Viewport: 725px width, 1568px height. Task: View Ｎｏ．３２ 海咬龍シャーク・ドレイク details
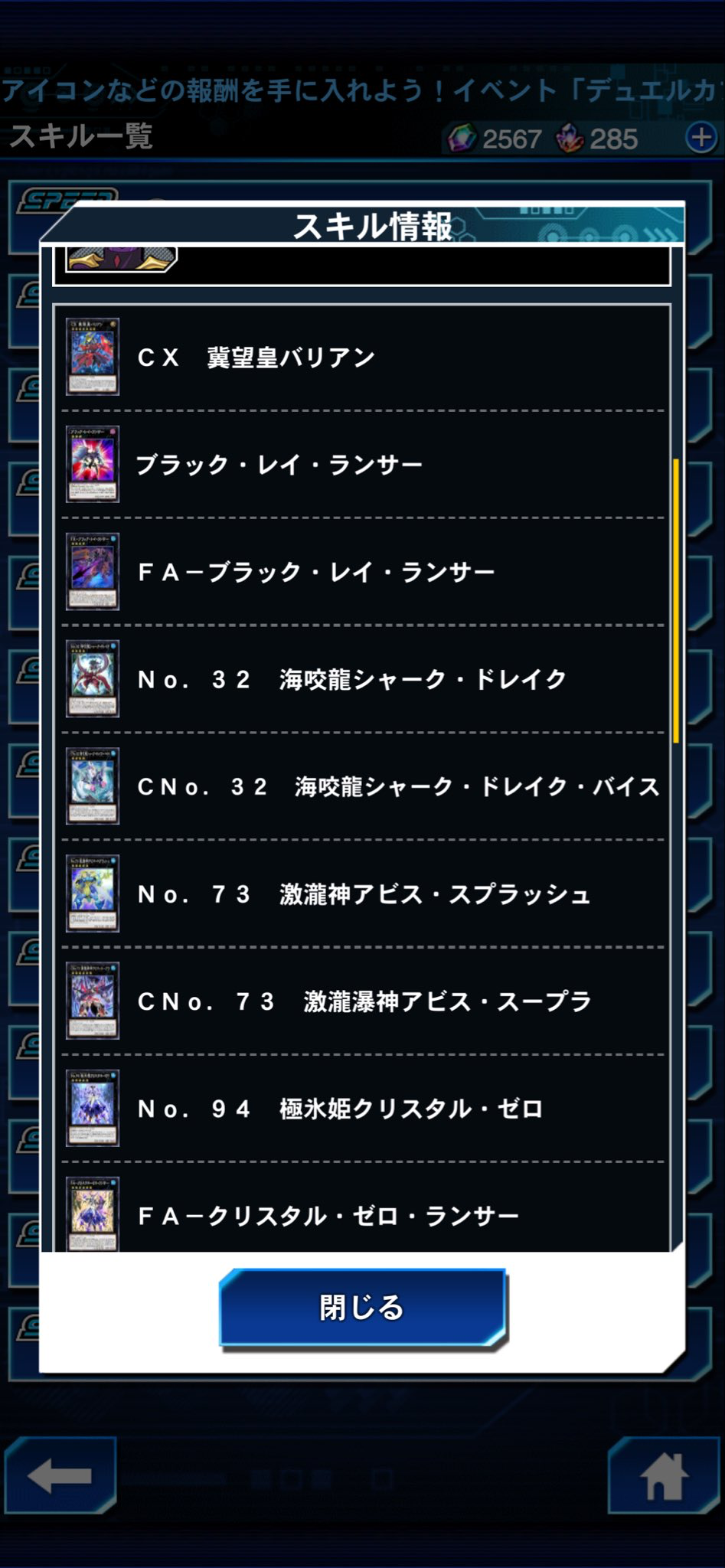362,679
